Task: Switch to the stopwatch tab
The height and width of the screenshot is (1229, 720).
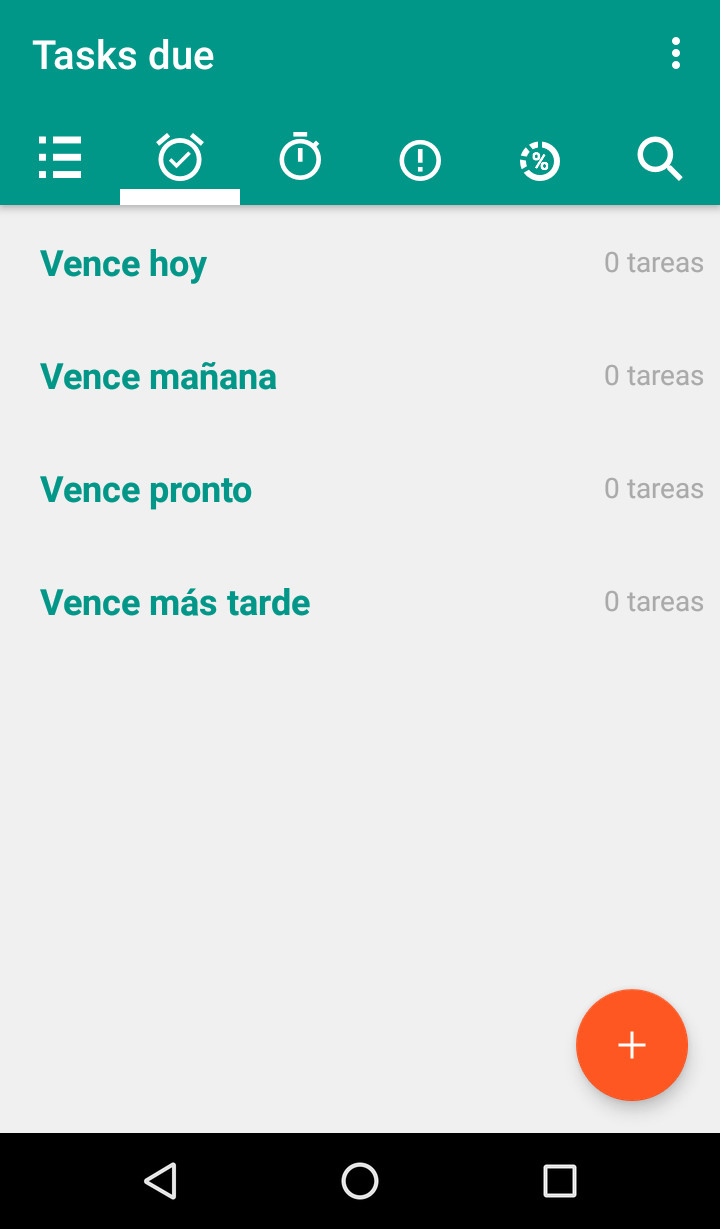Action: pyautogui.click(x=300, y=159)
